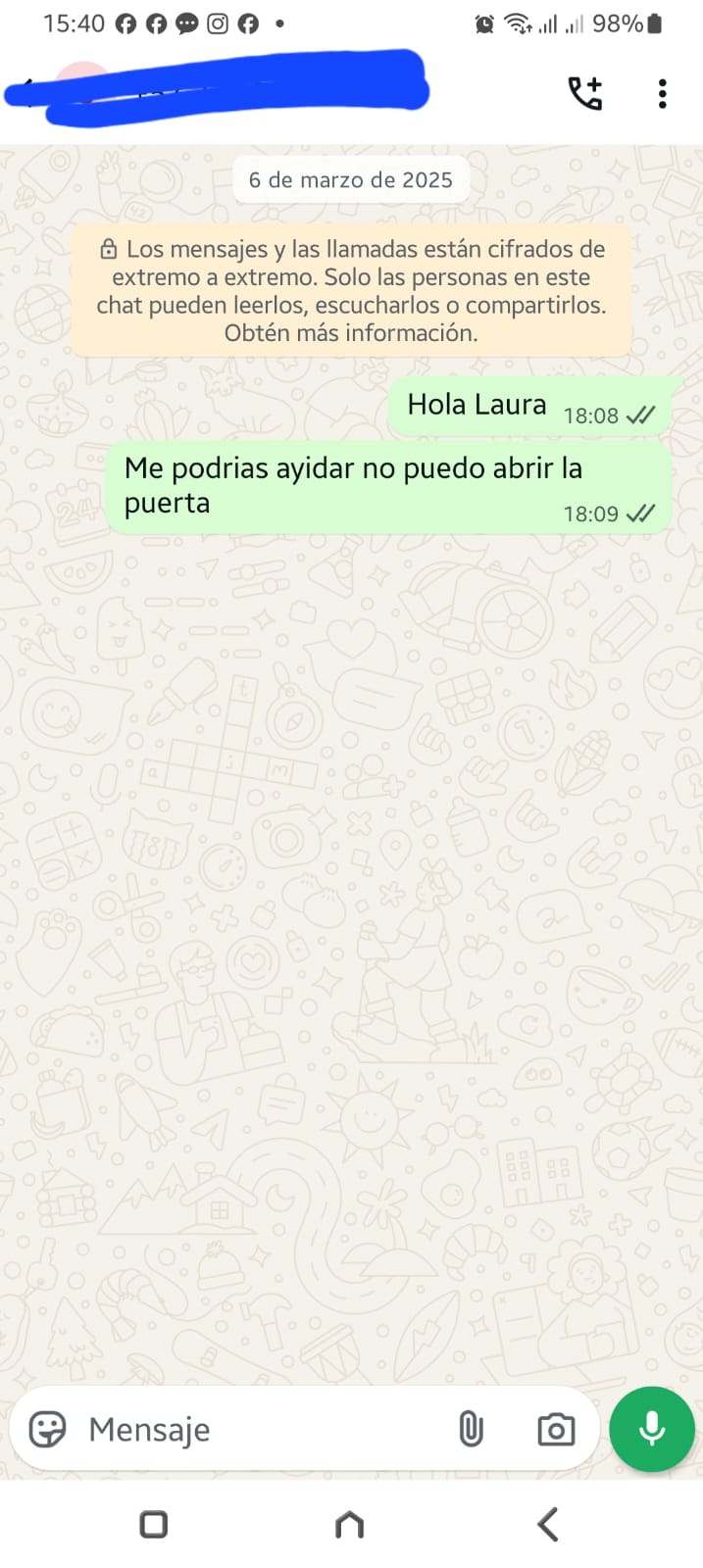
Task: Attach a file with the paperclip
Action: tap(472, 1430)
